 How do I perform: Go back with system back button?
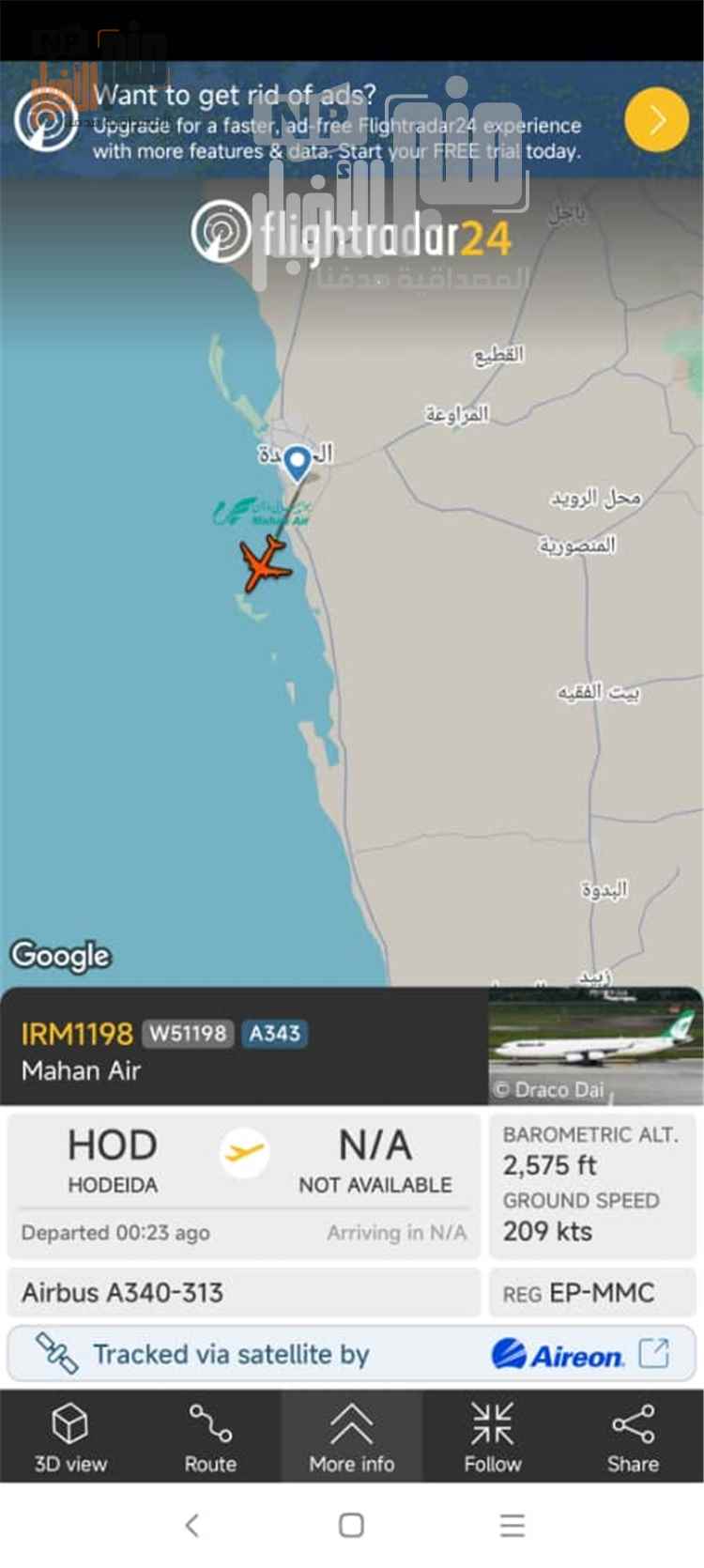click(192, 1525)
